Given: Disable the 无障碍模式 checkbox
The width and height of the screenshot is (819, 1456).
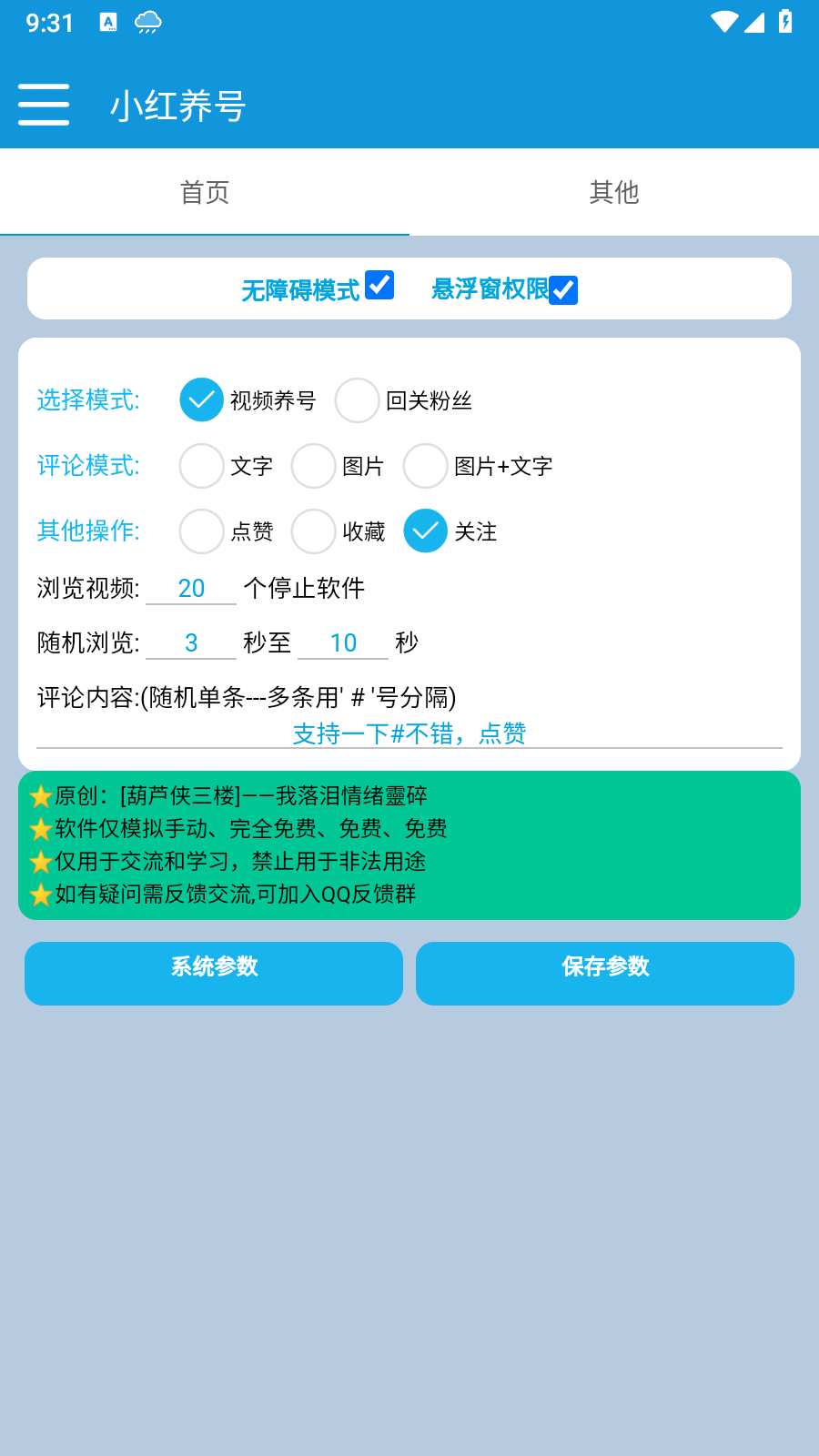Looking at the screenshot, I should tap(381, 286).
